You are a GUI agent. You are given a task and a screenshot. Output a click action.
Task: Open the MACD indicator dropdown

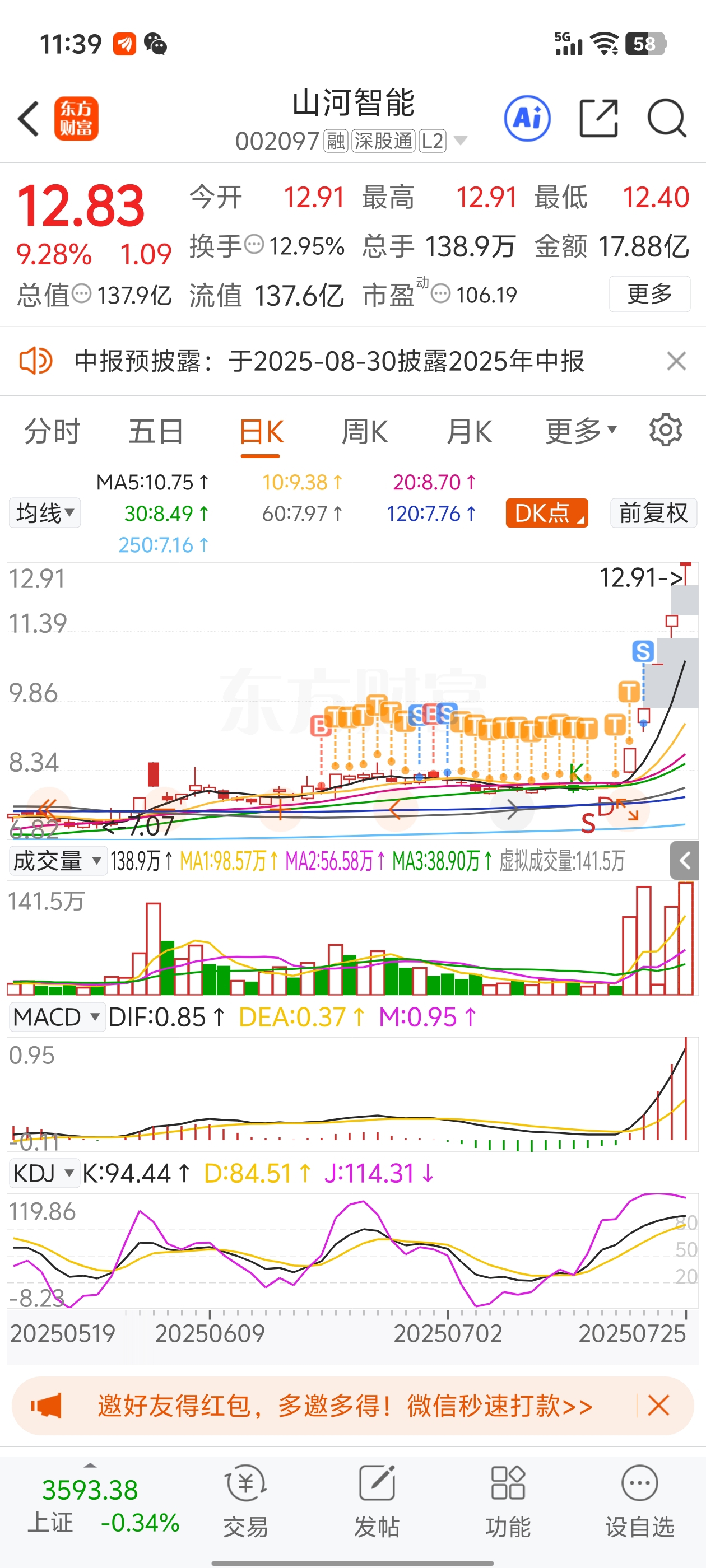coord(57,1017)
